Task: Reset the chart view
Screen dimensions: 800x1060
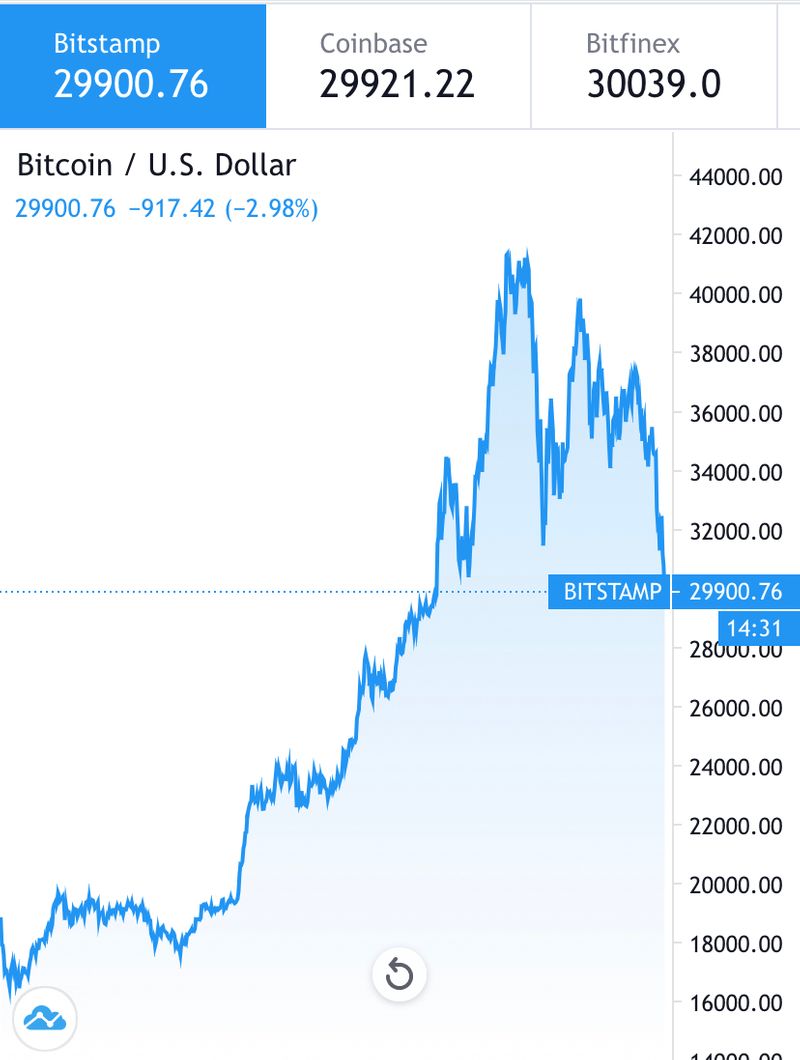Action: pyautogui.click(x=399, y=973)
